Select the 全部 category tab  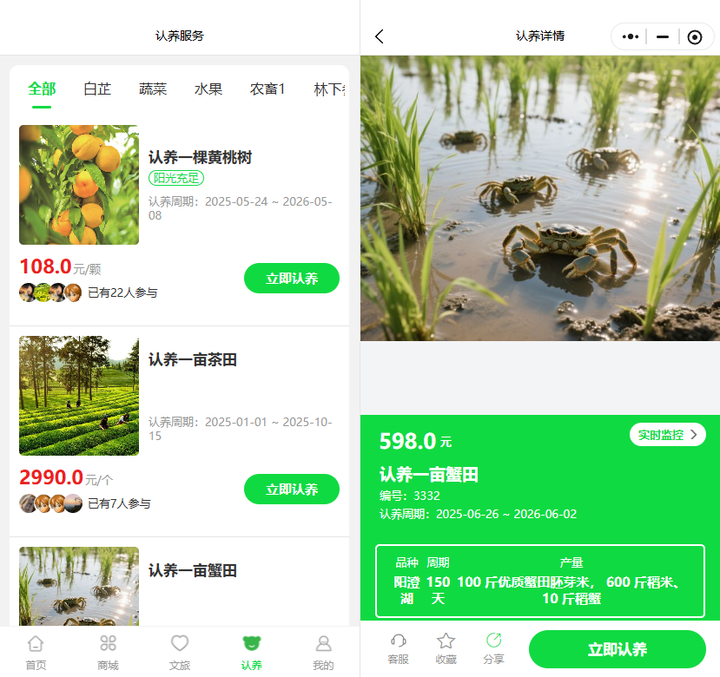click(42, 89)
